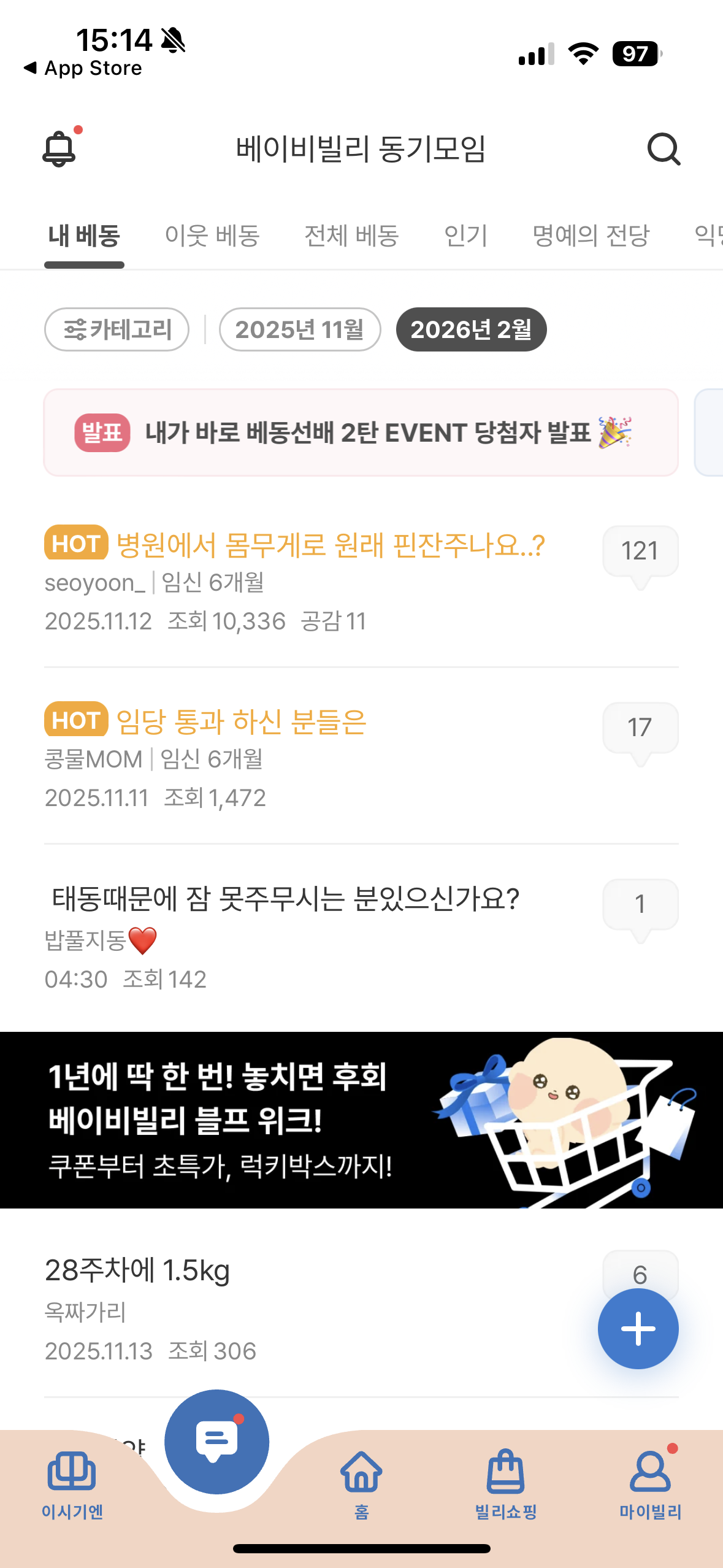Select the 2025년 11월 chip
This screenshot has width=723, height=1568.
(300, 330)
